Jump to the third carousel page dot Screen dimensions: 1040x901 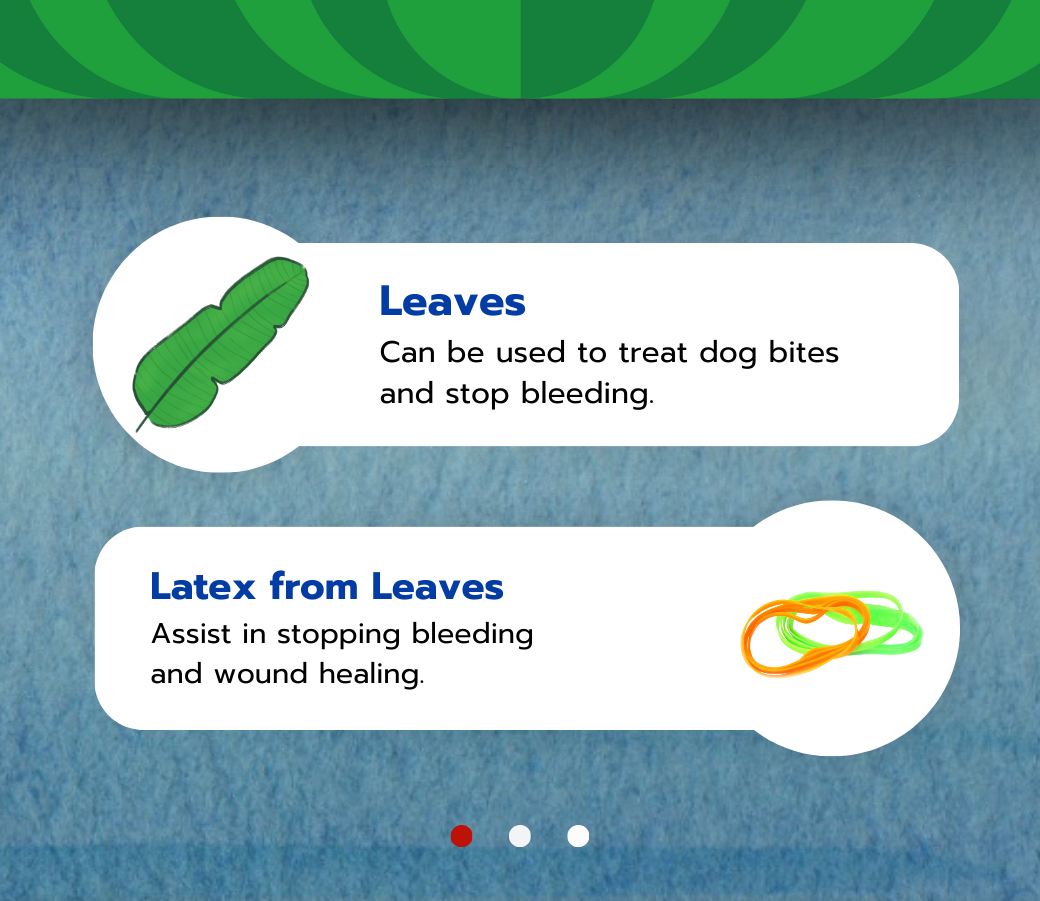(578, 836)
